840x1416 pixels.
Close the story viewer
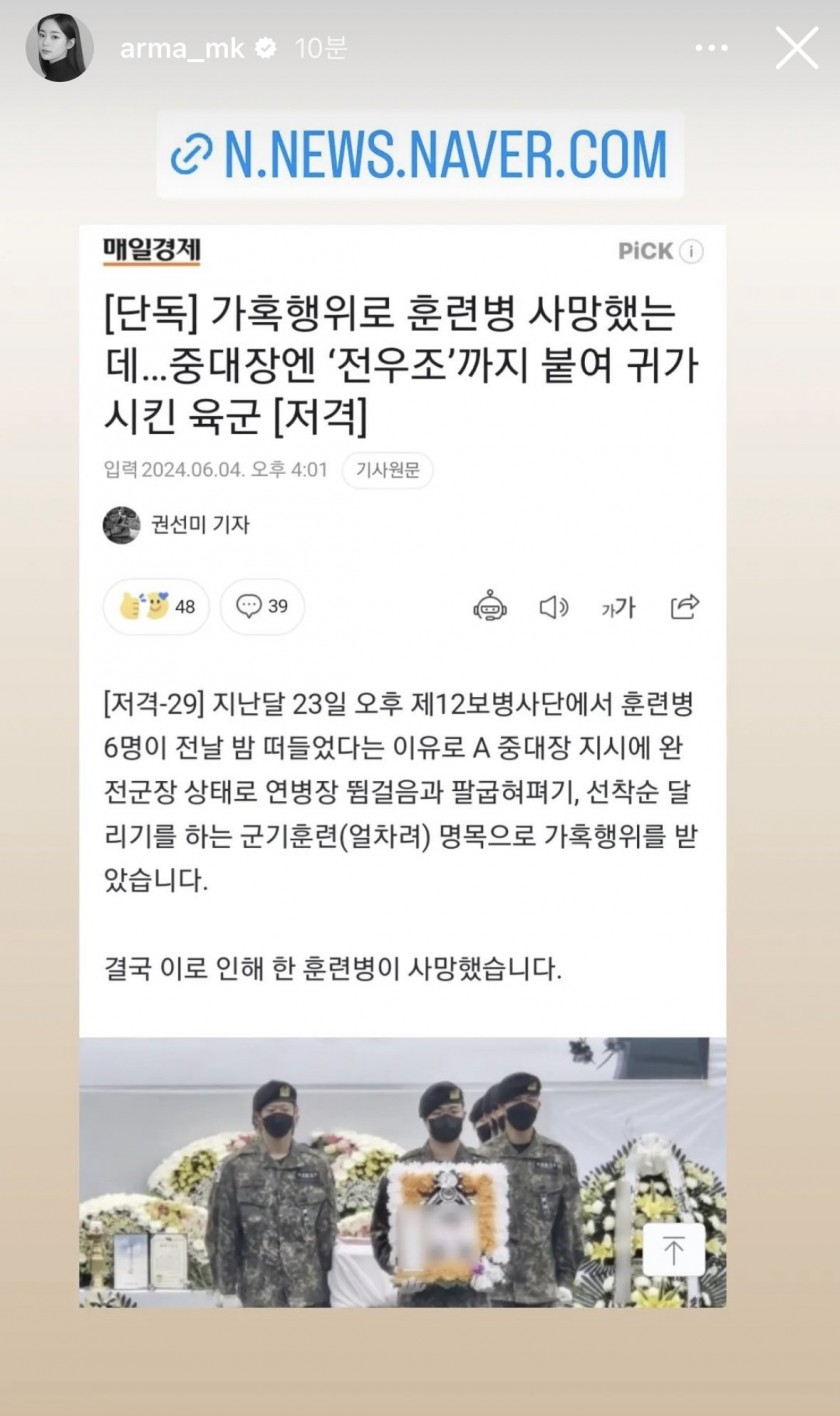(x=797, y=47)
